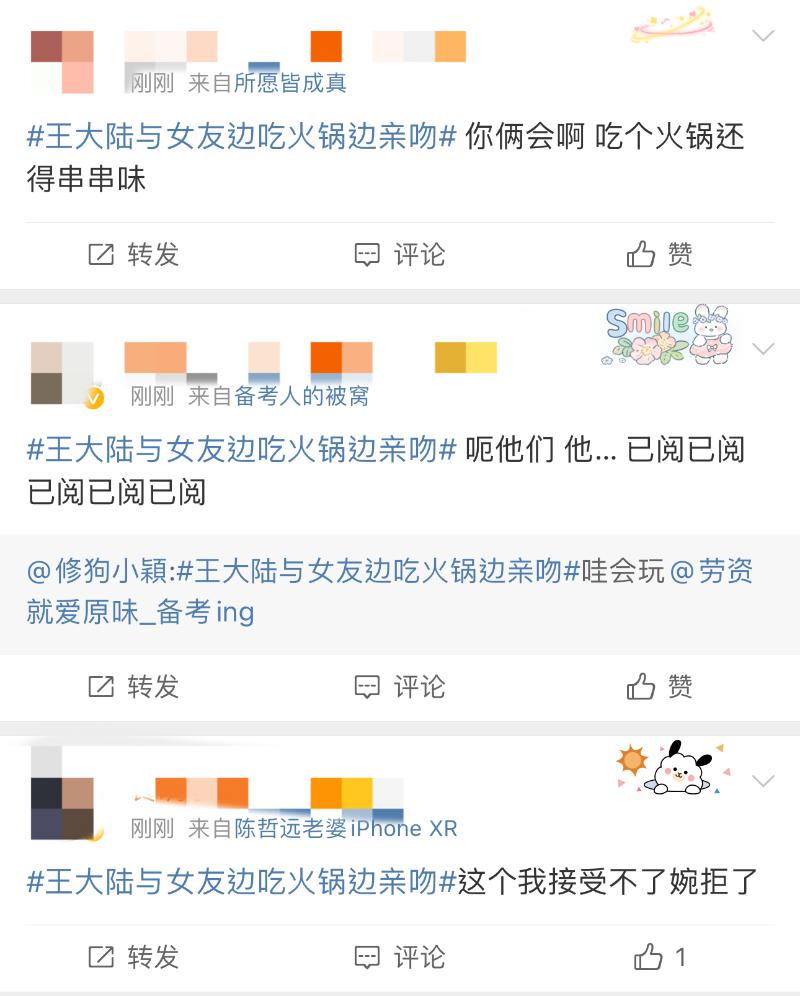Comment on the 婉拒了 post
Screen dimensions: 800x996
pyautogui.click(x=399, y=957)
